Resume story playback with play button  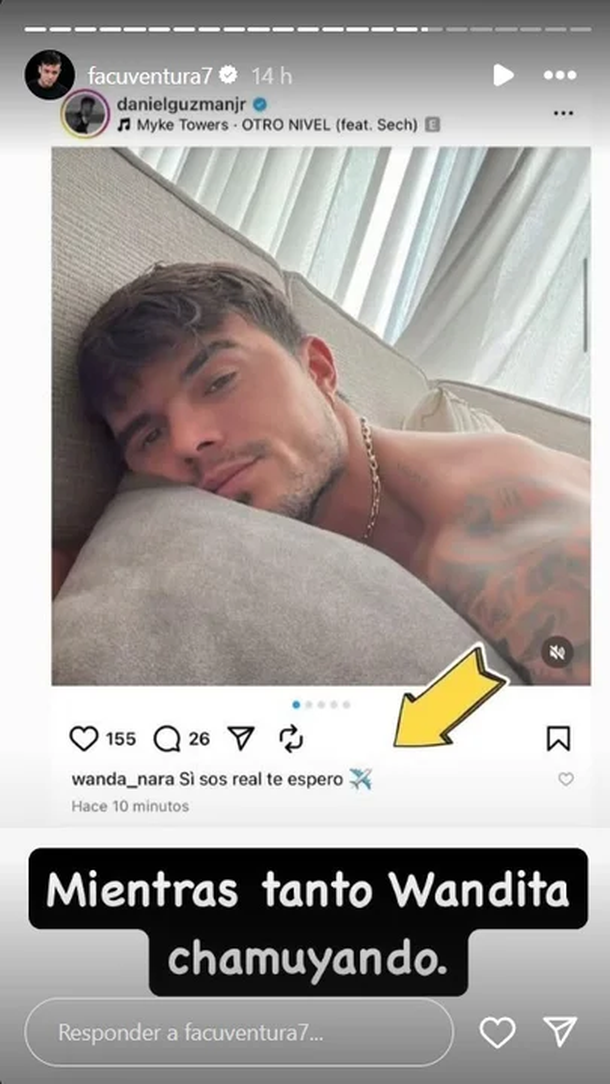pos(503,75)
